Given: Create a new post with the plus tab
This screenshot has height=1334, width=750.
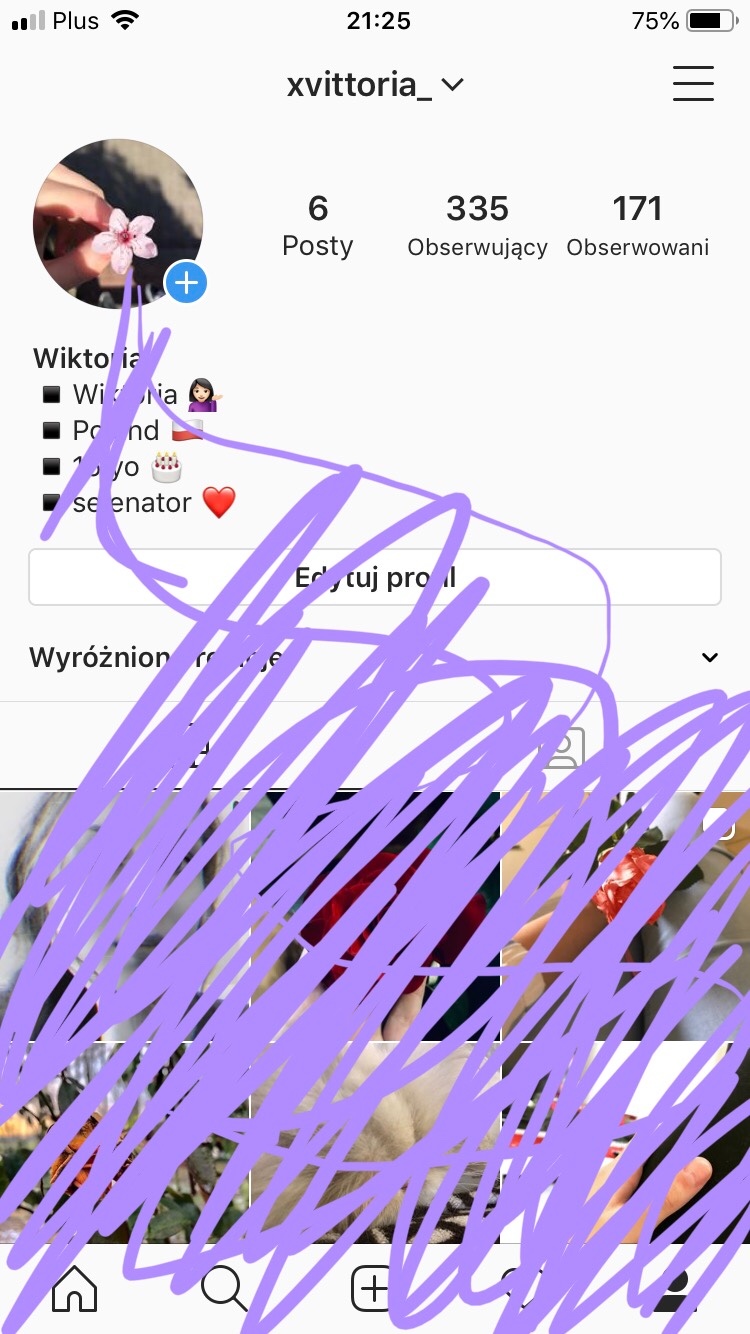Looking at the screenshot, I should (x=373, y=1289).
